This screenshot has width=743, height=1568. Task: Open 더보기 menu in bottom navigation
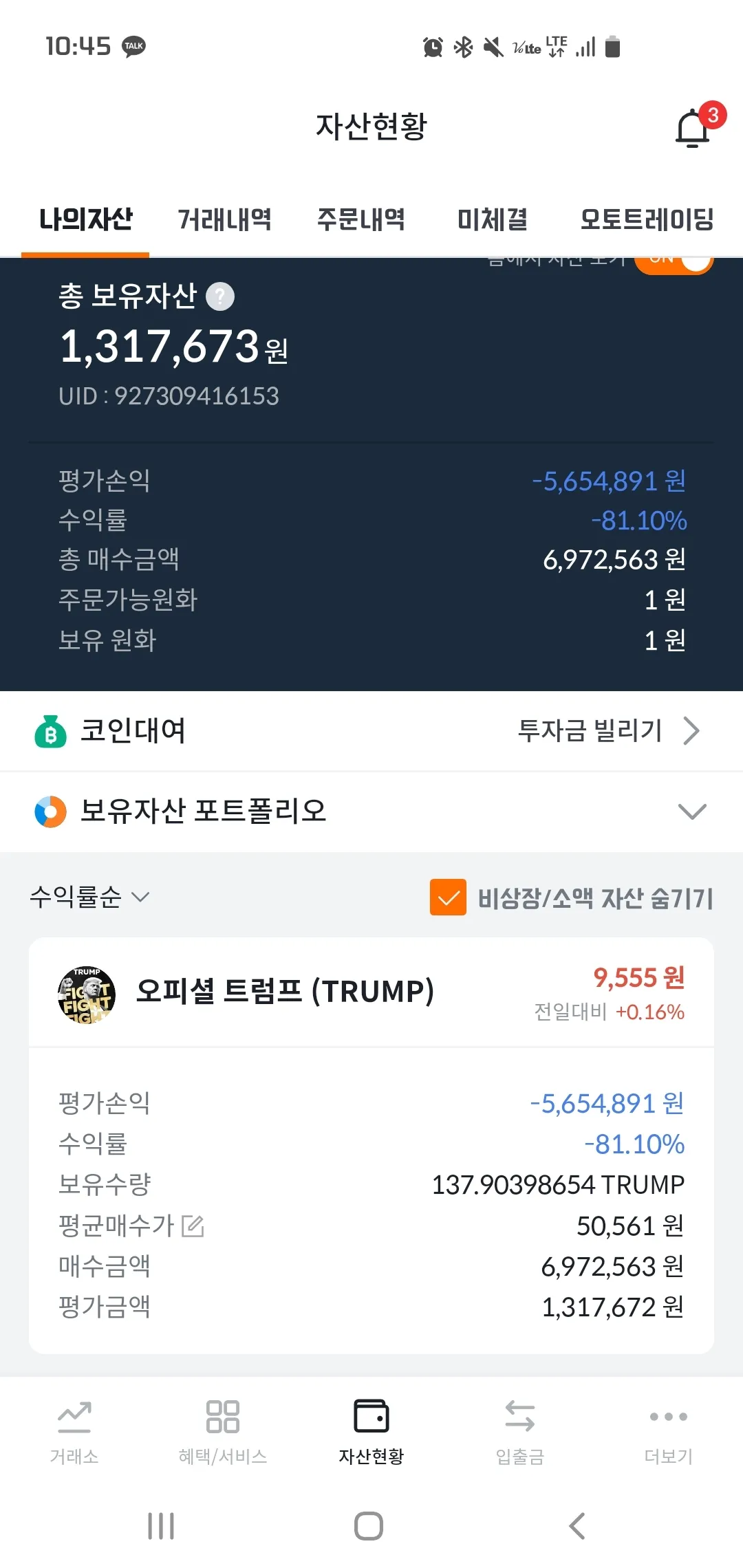pos(669,1432)
